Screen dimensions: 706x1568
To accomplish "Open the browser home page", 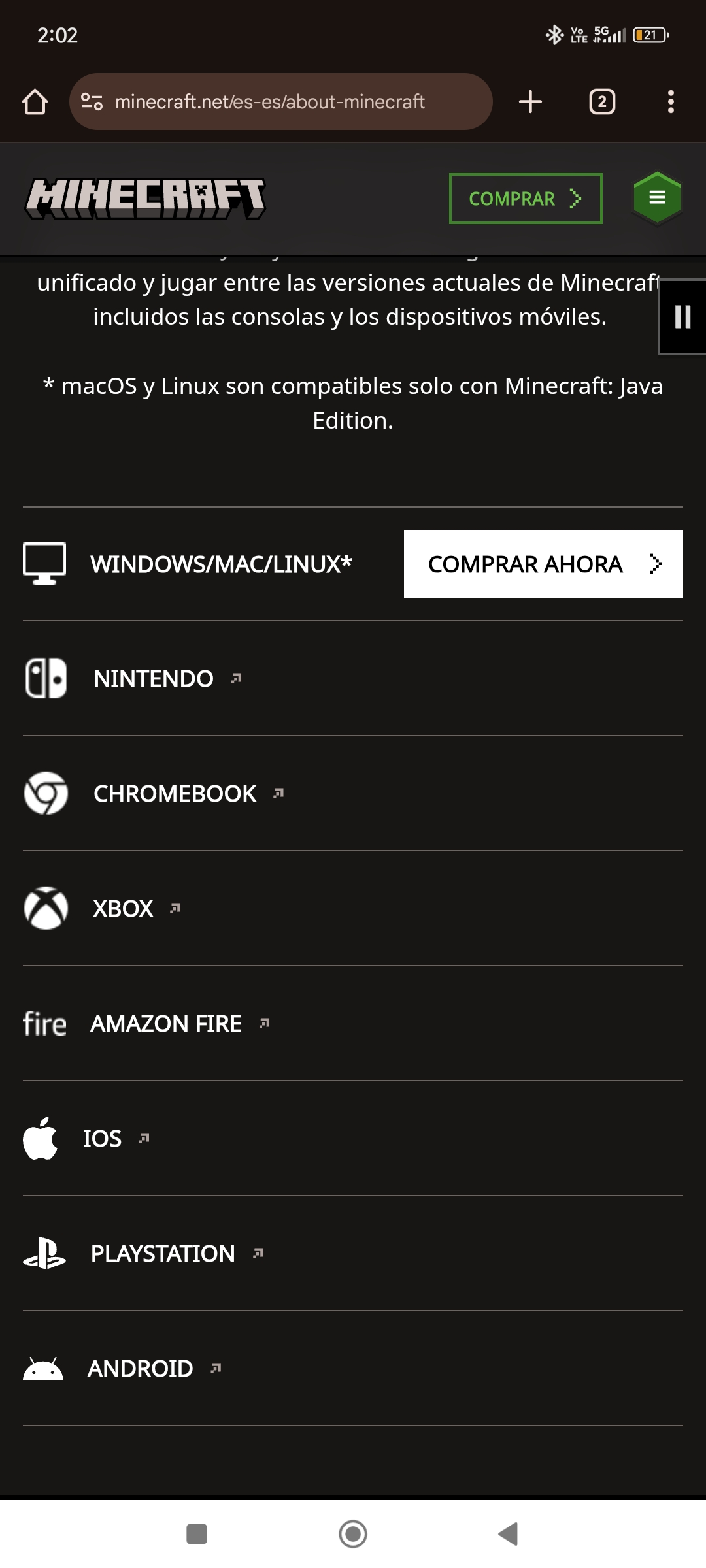I will [x=35, y=102].
